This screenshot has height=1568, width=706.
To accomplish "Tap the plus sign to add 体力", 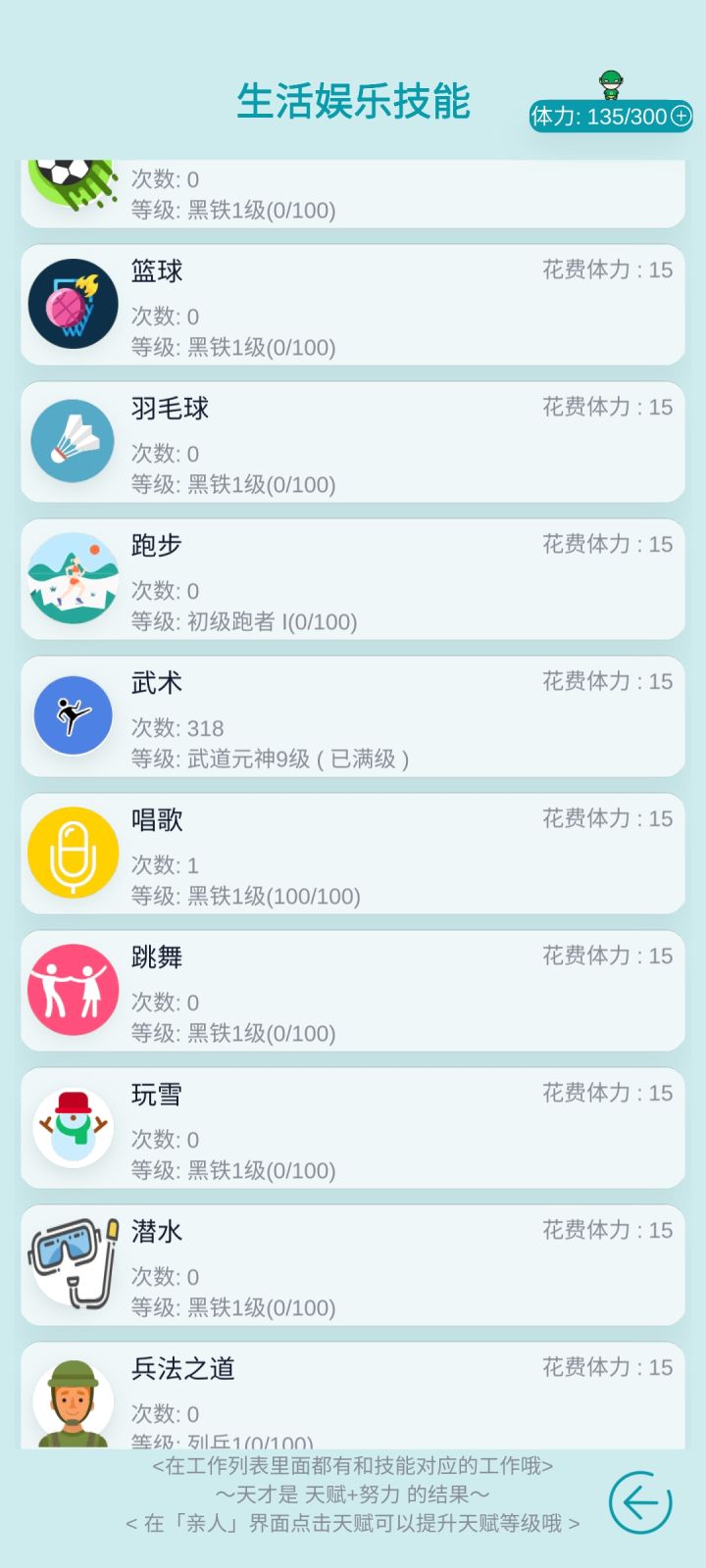I will [x=681, y=116].
